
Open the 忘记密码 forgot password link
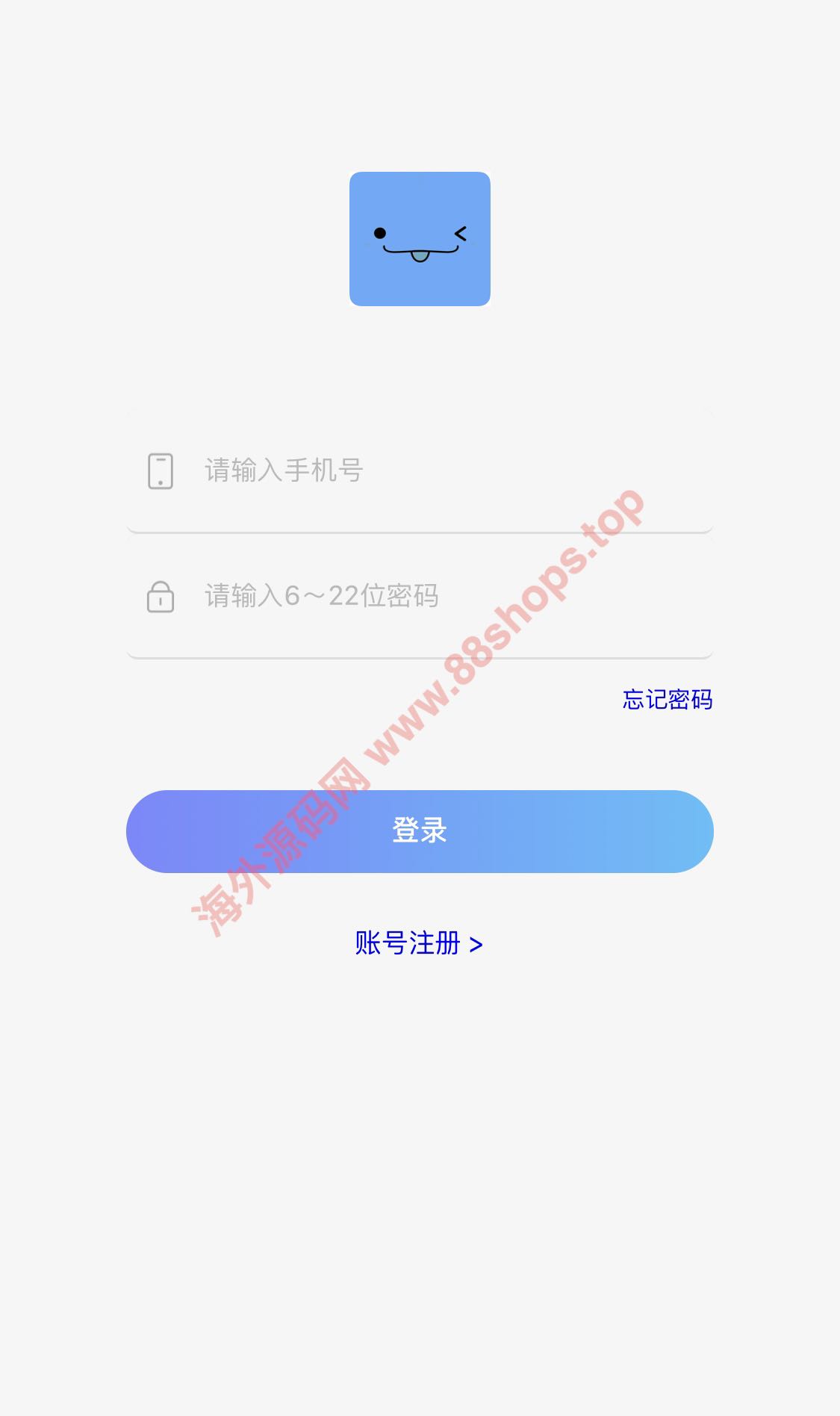tap(667, 700)
